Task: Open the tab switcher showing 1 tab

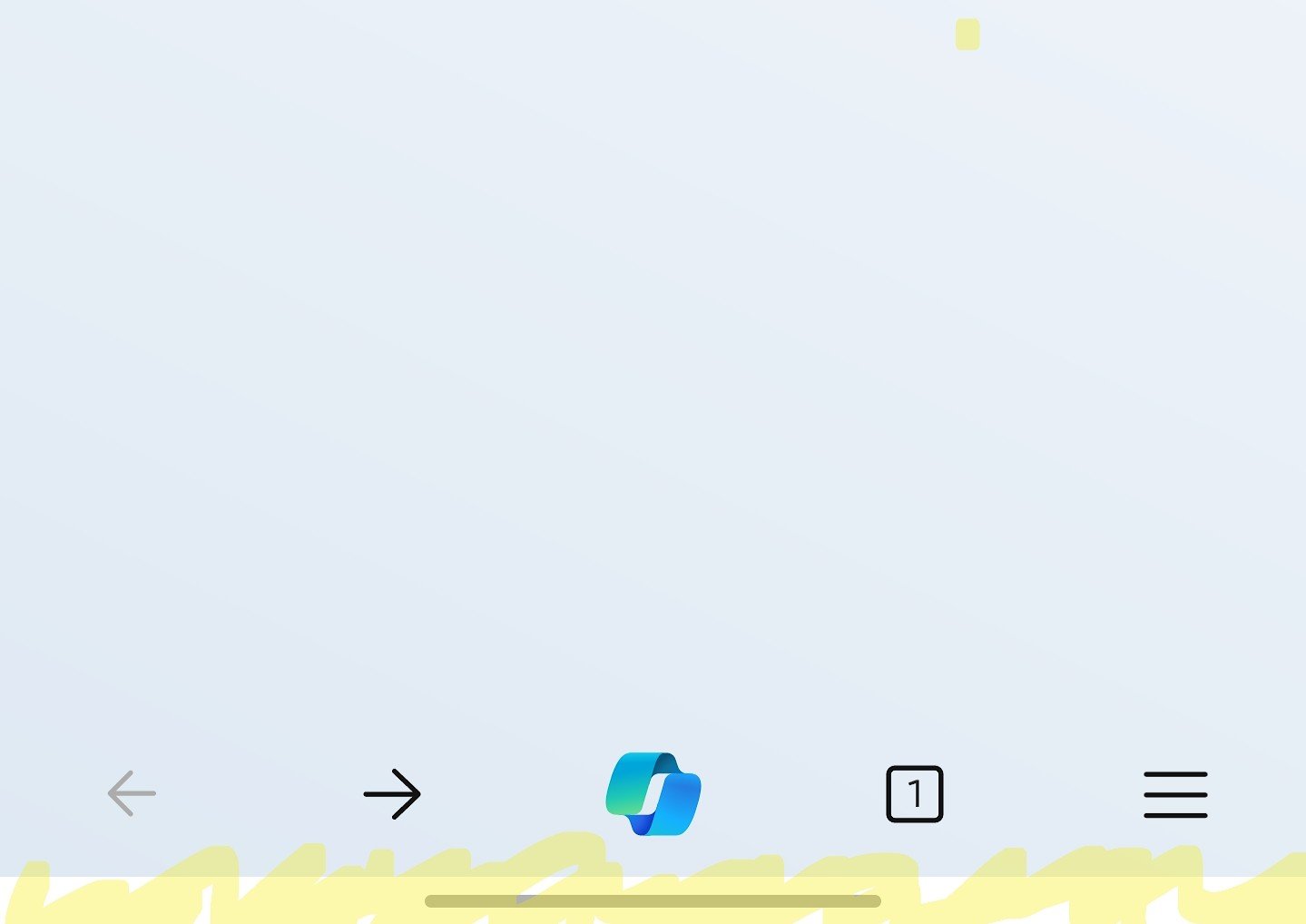Action: point(914,794)
